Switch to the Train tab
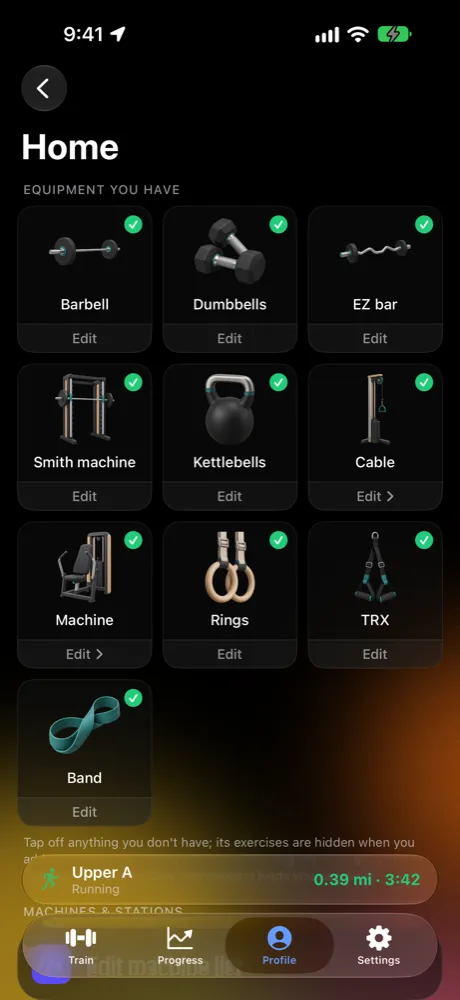 coord(81,946)
